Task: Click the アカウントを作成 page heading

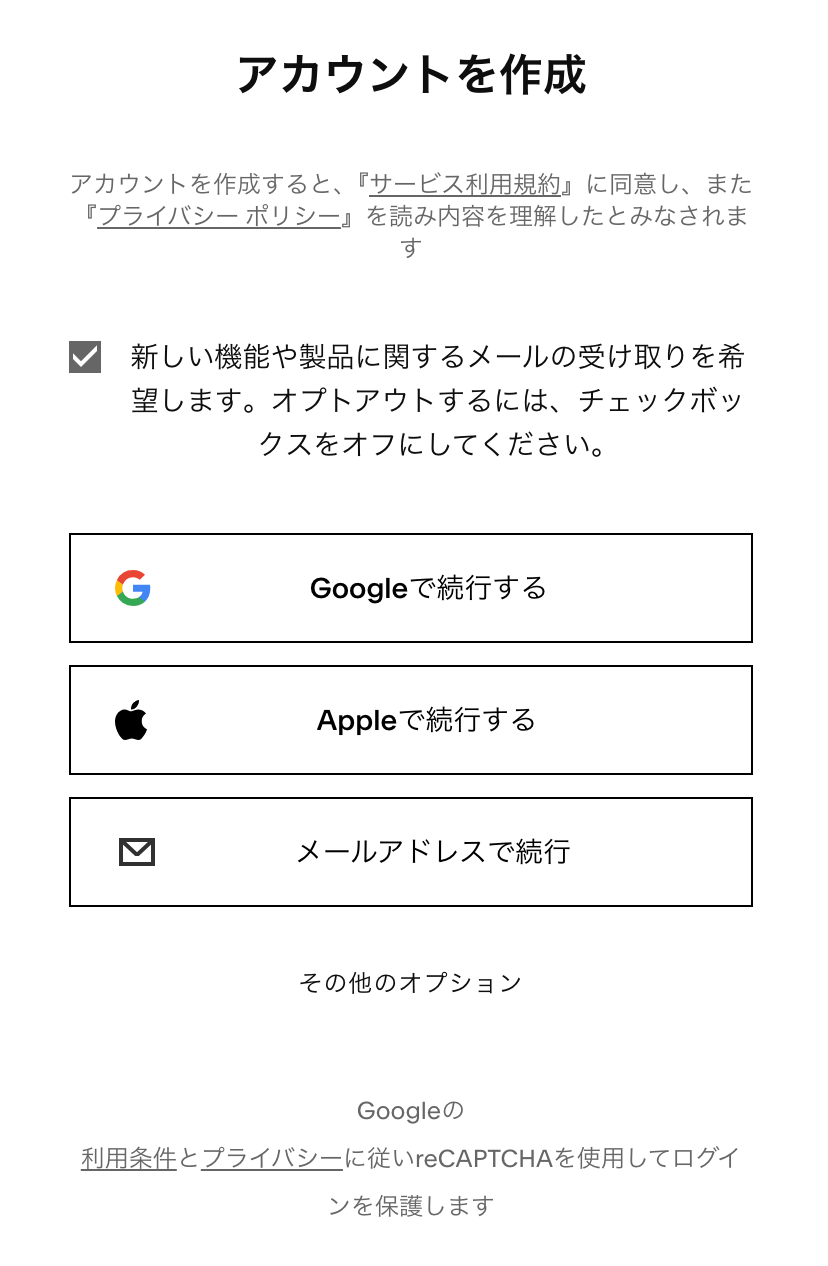Action: point(414,72)
